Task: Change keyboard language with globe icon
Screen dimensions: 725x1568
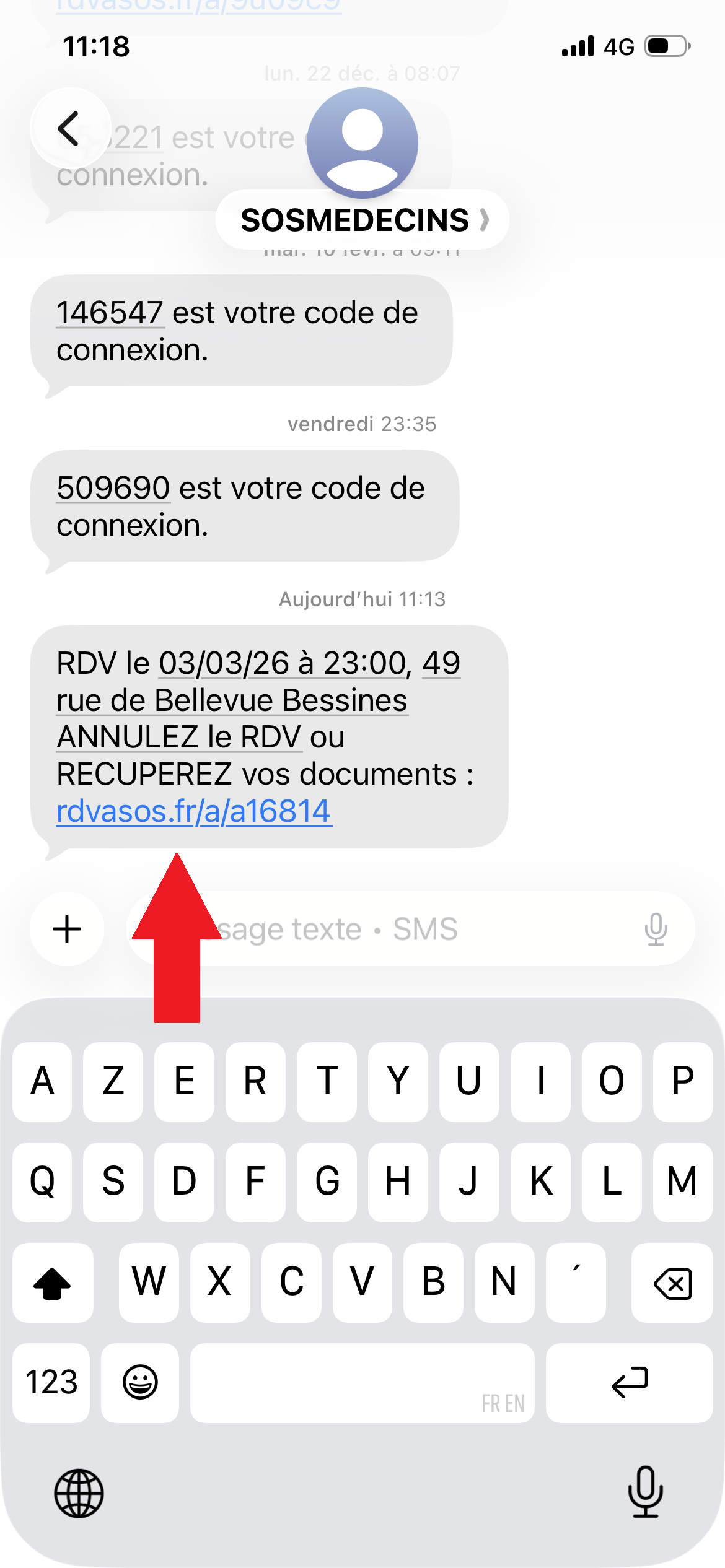Action: pyautogui.click(x=79, y=1493)
